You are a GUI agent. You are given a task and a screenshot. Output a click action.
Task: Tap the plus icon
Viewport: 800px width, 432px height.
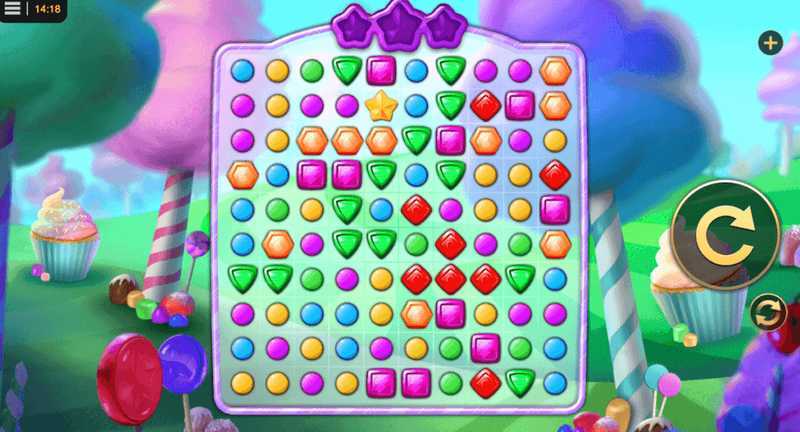769,43
